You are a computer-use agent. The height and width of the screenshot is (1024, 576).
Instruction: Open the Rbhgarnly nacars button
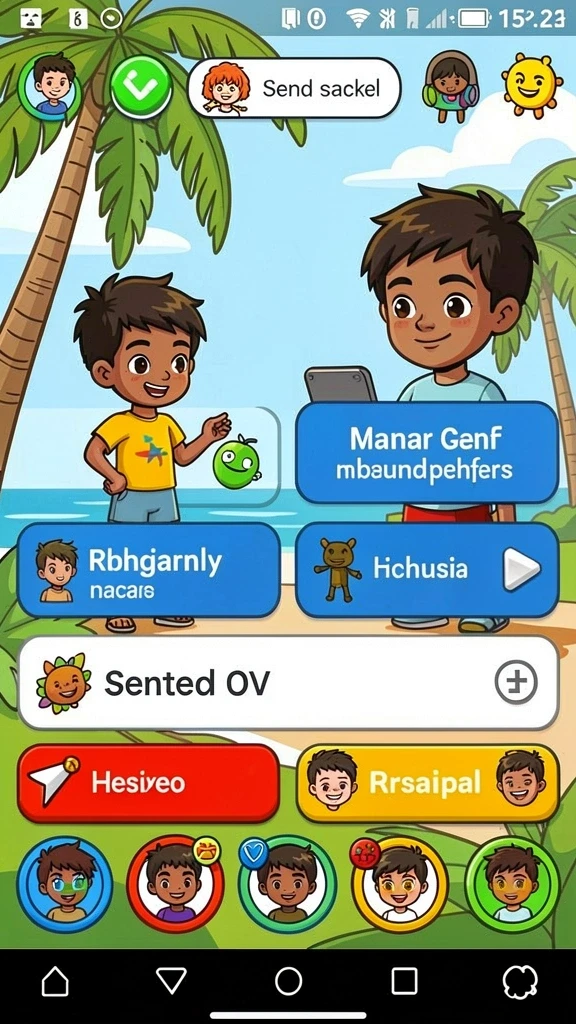pos(149,569)
